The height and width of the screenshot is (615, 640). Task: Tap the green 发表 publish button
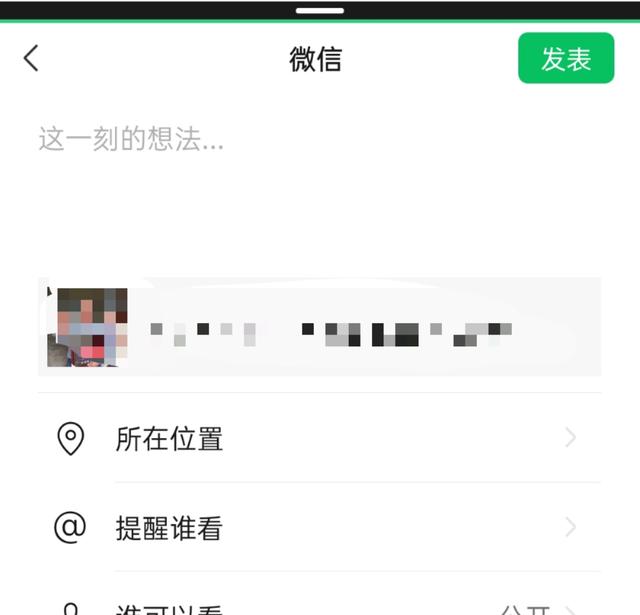pyautogui.click(x=565, y=58)
